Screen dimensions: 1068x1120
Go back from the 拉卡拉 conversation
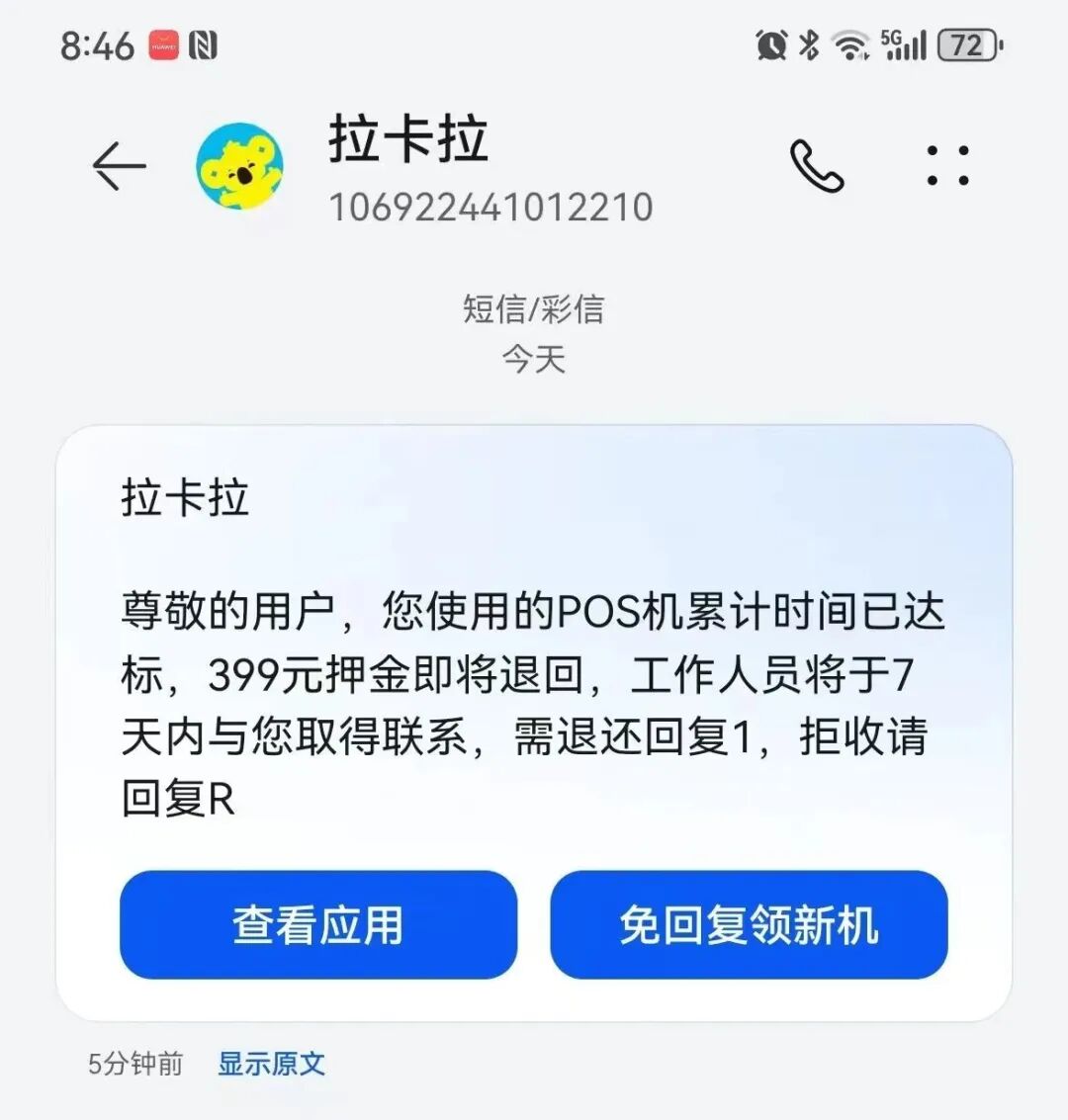pyautogui.click(x=120, y=165)
